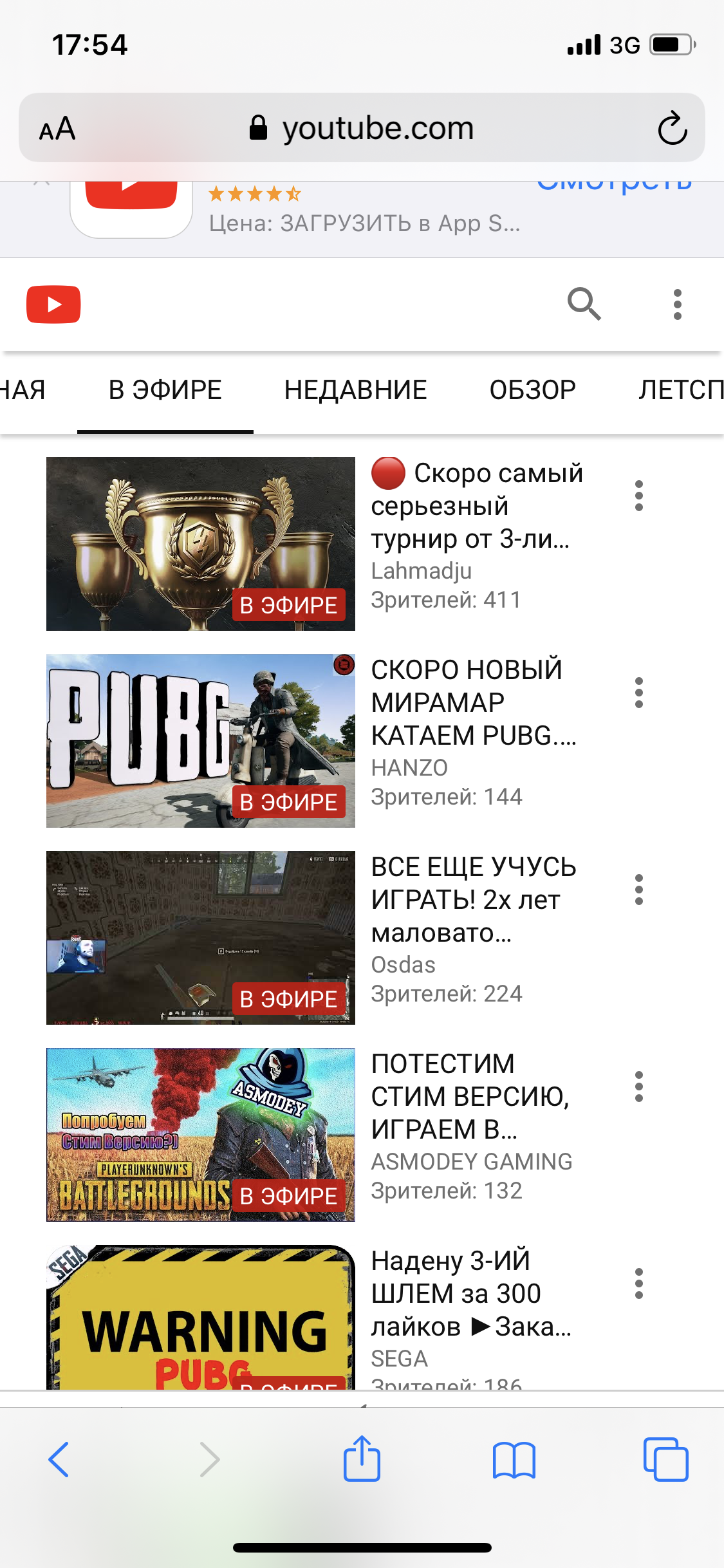Switch to the ОБЗОР tab
Viewport: 724px width, 1568px height.
point(532,390)
